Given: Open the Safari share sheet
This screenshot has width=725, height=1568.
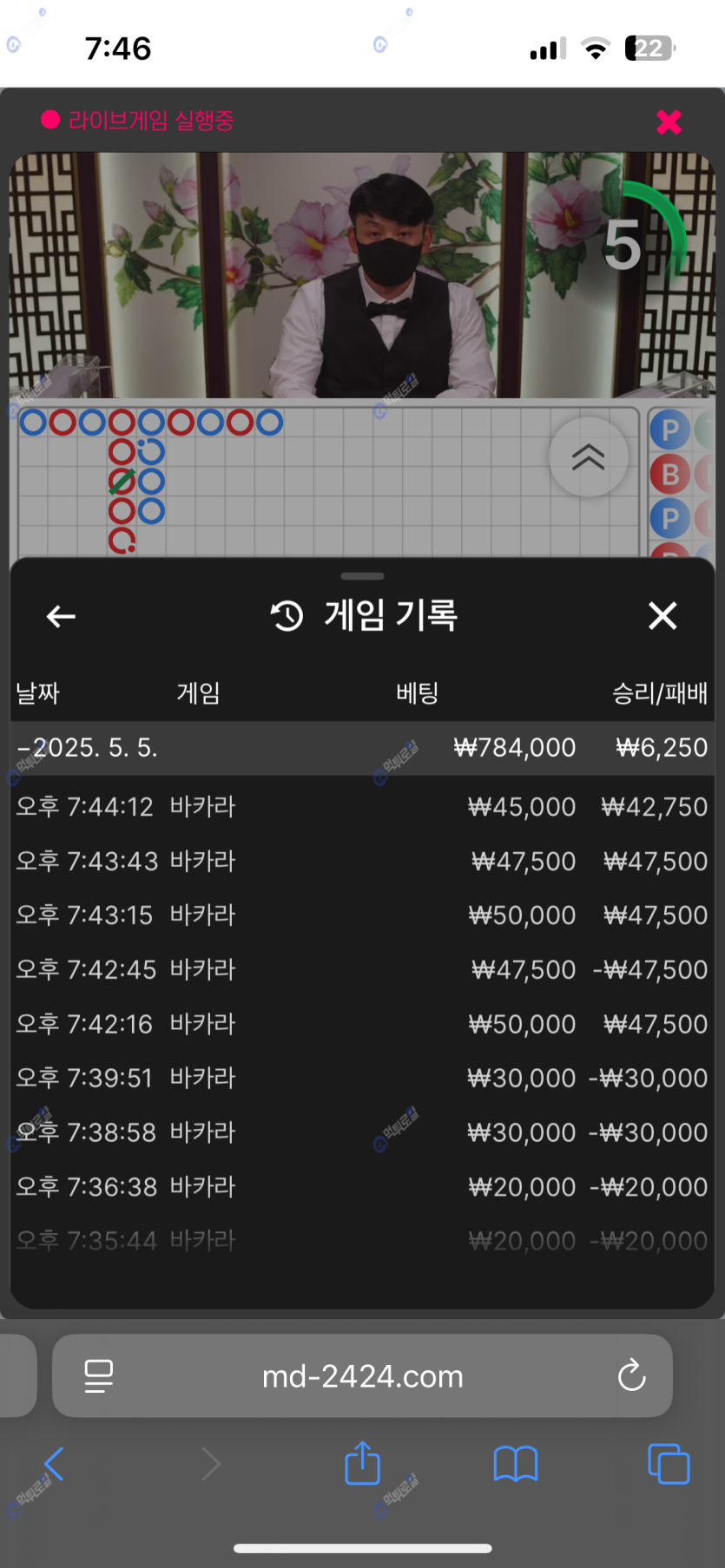Looking at the screenshot, I should click(x=363, y=1464).
